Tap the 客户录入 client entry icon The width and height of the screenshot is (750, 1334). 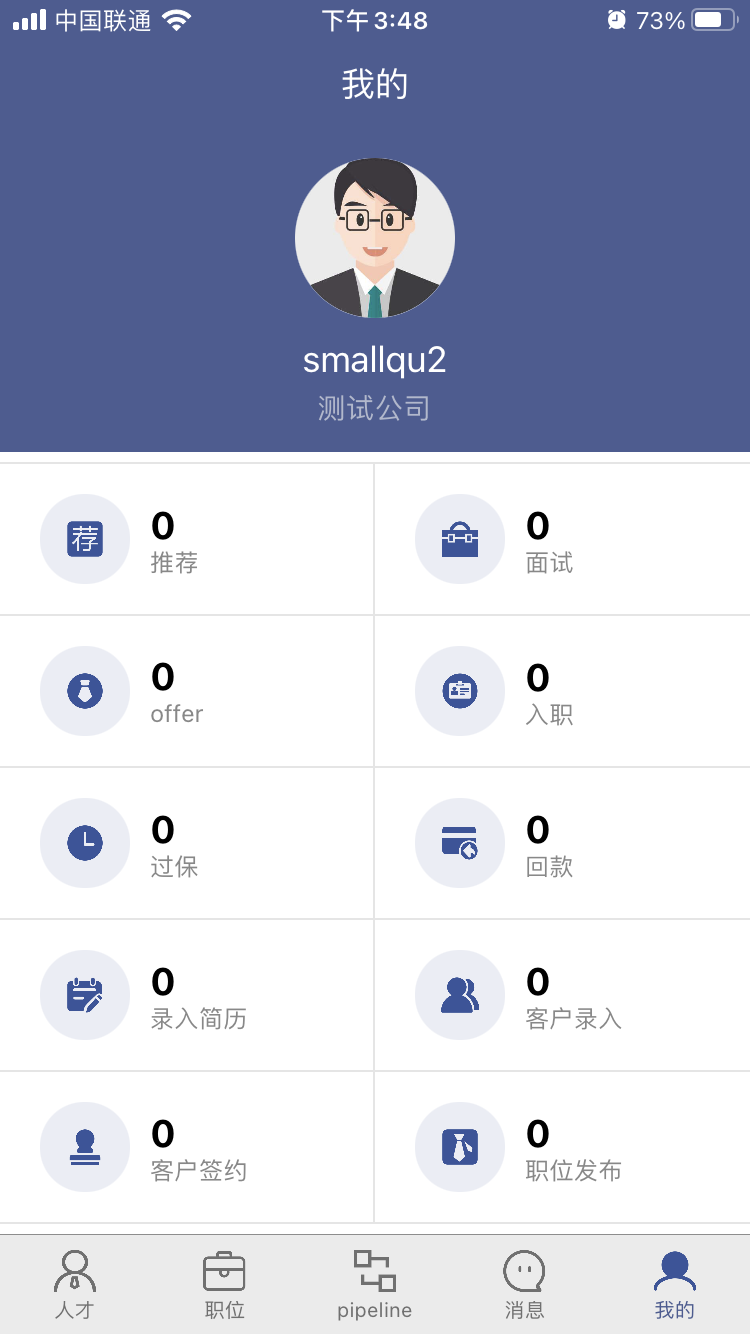pos(460,995)
